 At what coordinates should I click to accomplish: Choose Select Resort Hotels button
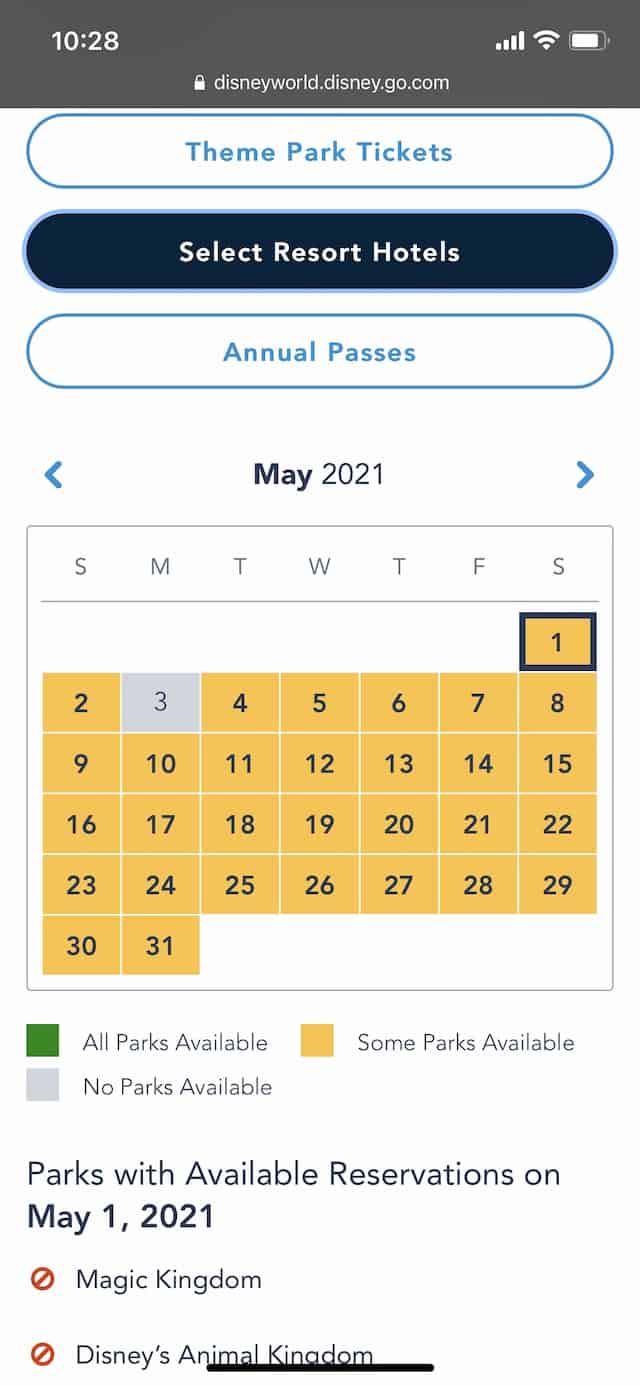pos(319,251)
